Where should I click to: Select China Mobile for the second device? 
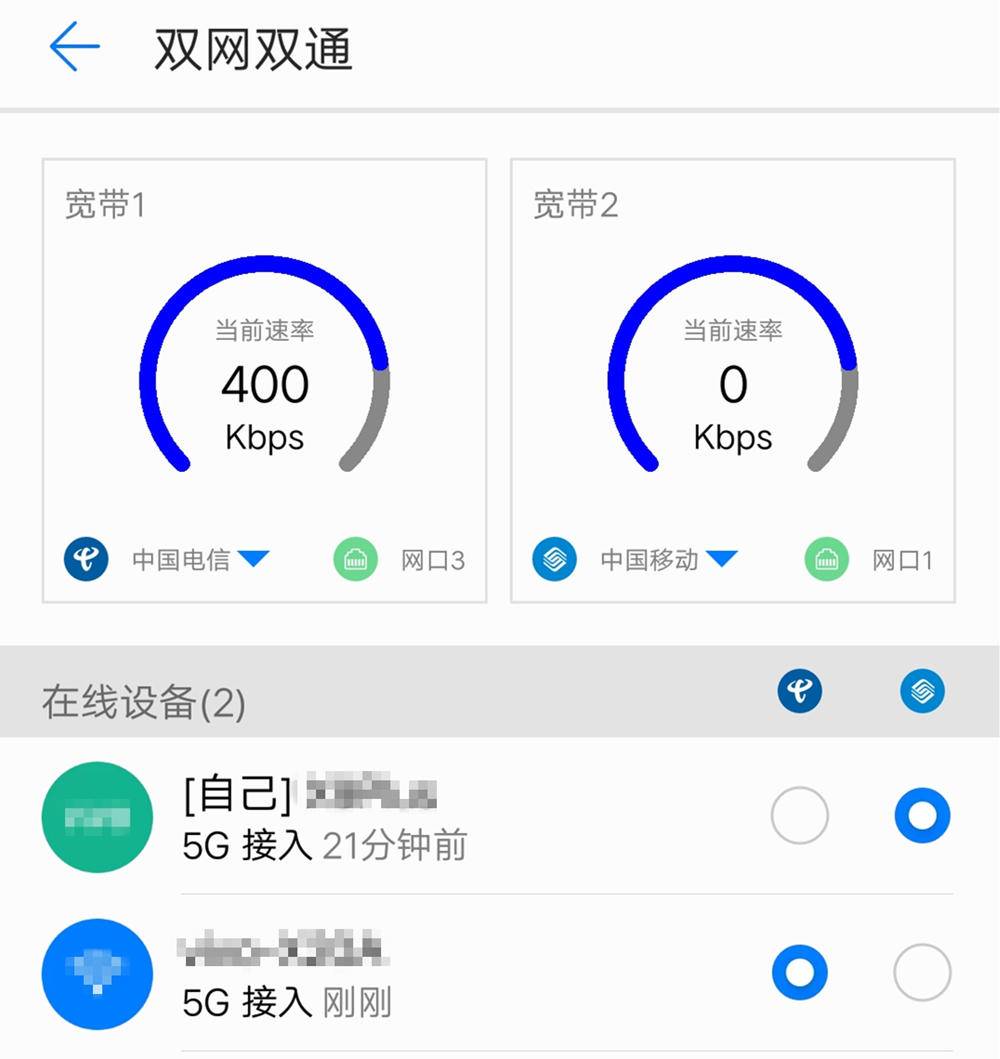(922, 971)
